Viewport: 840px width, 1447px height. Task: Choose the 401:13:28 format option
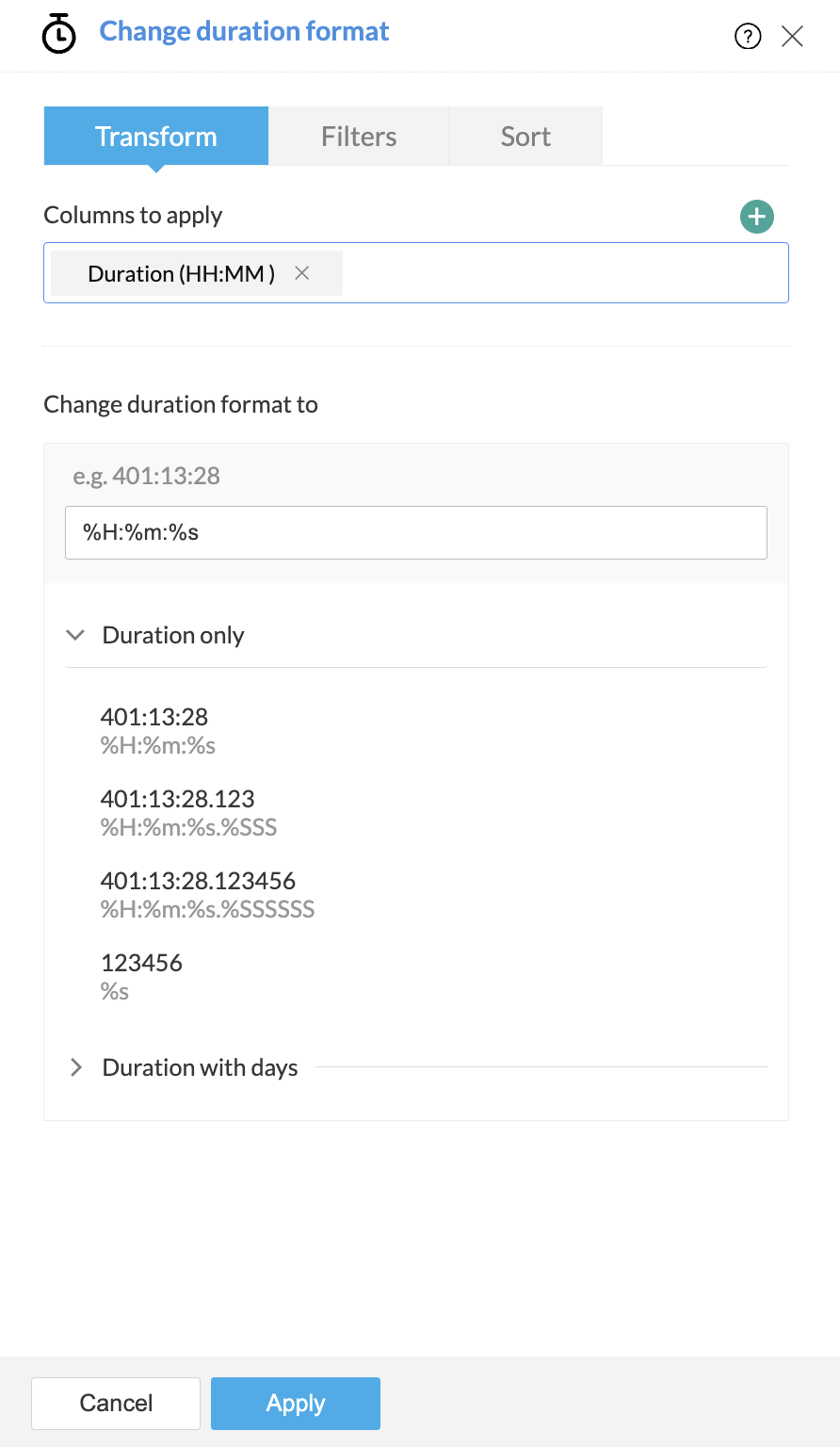[x=154, y=730]
